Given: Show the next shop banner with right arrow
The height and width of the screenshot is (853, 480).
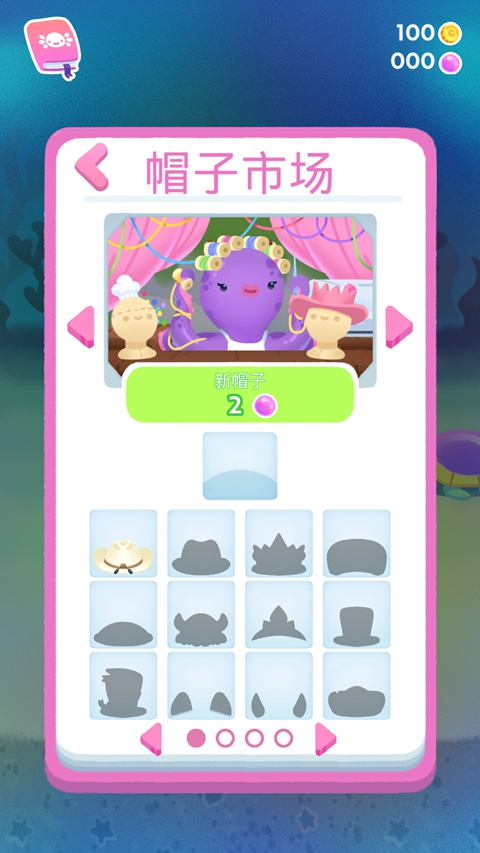Looking at the screenshot, I should [x=399, y=326].
